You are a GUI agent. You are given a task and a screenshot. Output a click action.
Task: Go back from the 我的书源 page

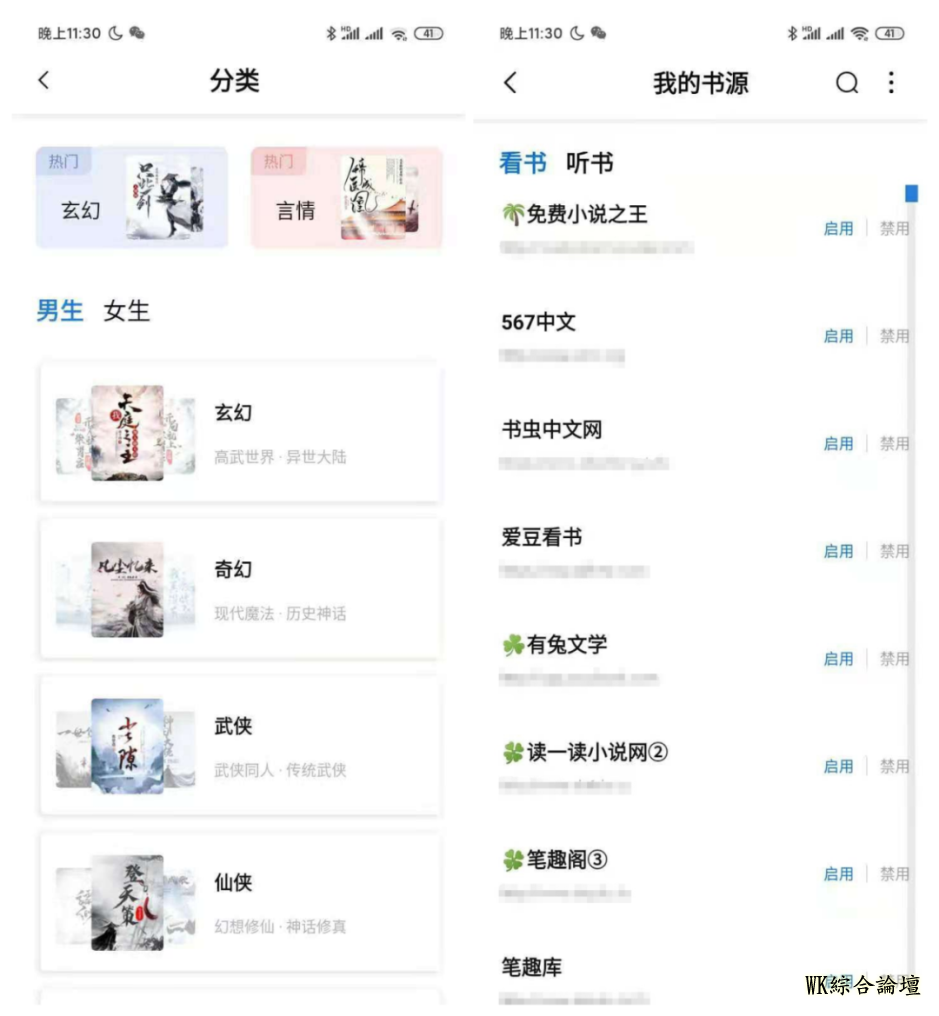510,83
